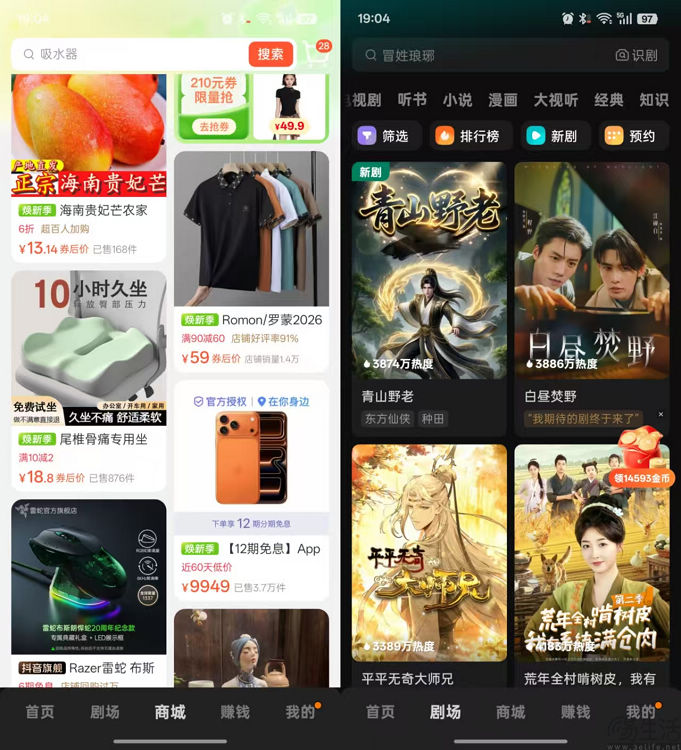Open the 排行榜 ranking chip
The width and height of the screenshot is (681, 750).
(x=472, y=136)
